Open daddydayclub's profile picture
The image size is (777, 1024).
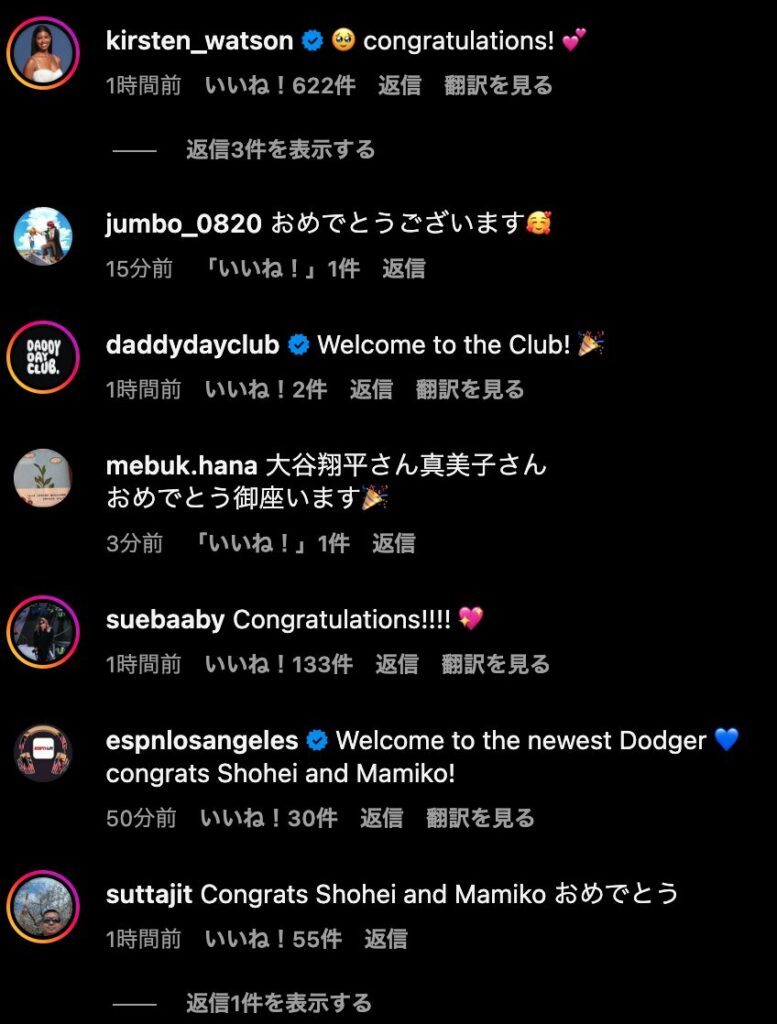click(43, 358)
